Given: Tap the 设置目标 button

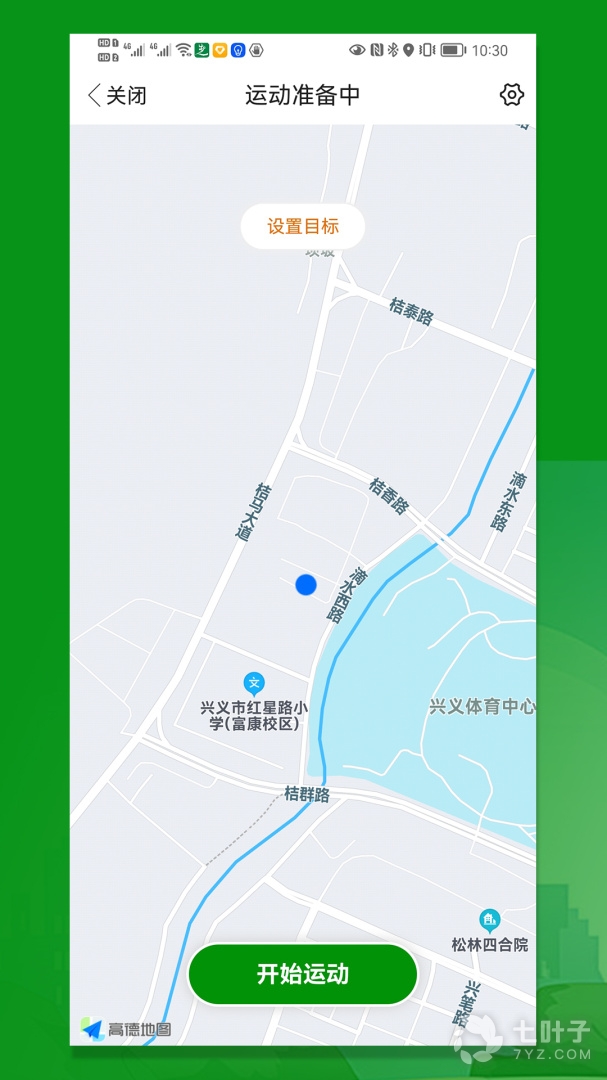Looking at the screenshot, I should click(x=303, y=227).
